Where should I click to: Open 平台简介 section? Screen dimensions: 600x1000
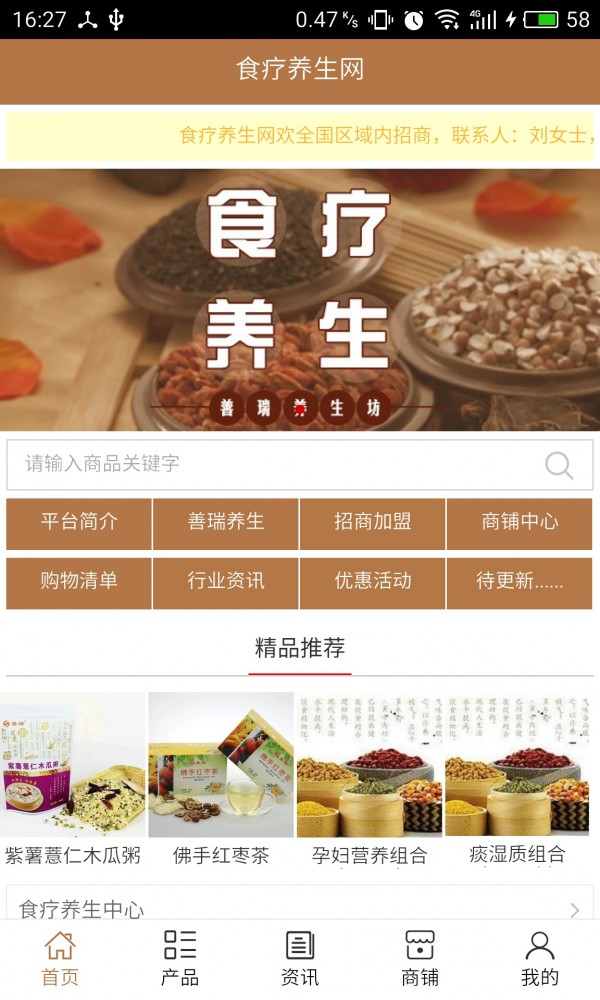[79, 523]
